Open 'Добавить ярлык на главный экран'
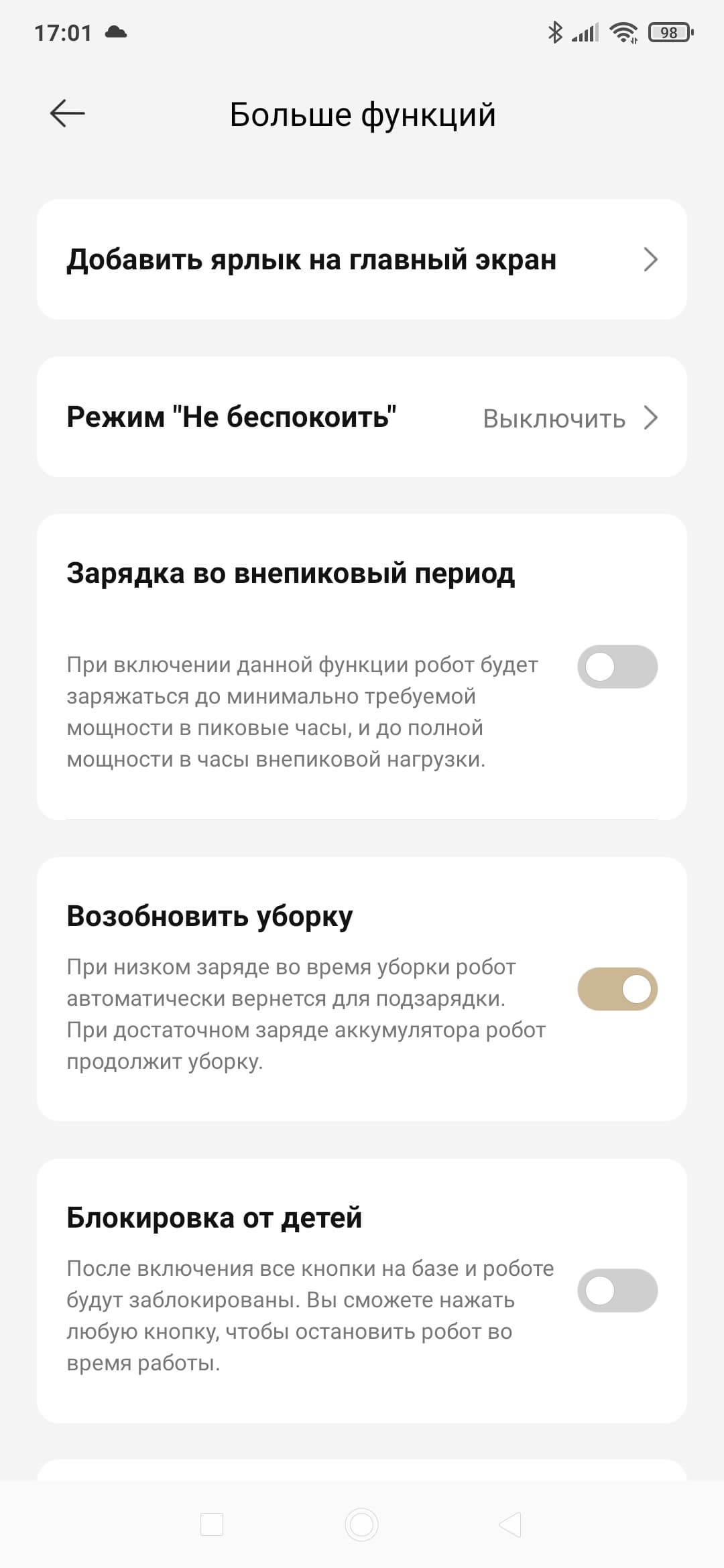Screen dimensions: 724x1568 [362, 259]
